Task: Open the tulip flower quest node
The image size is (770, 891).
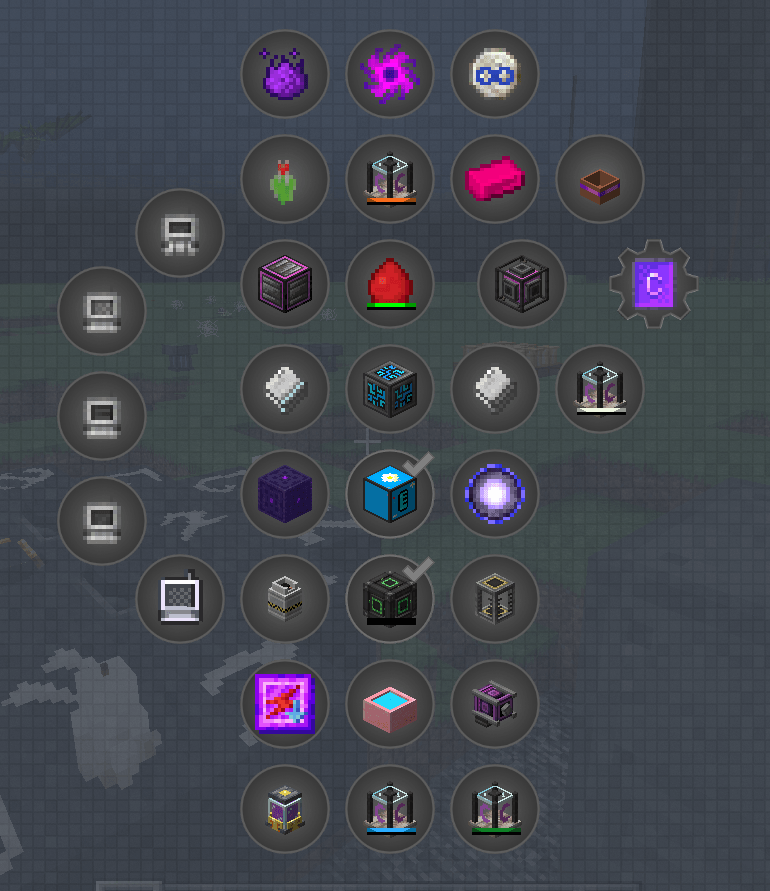Action: click(285, 180)
